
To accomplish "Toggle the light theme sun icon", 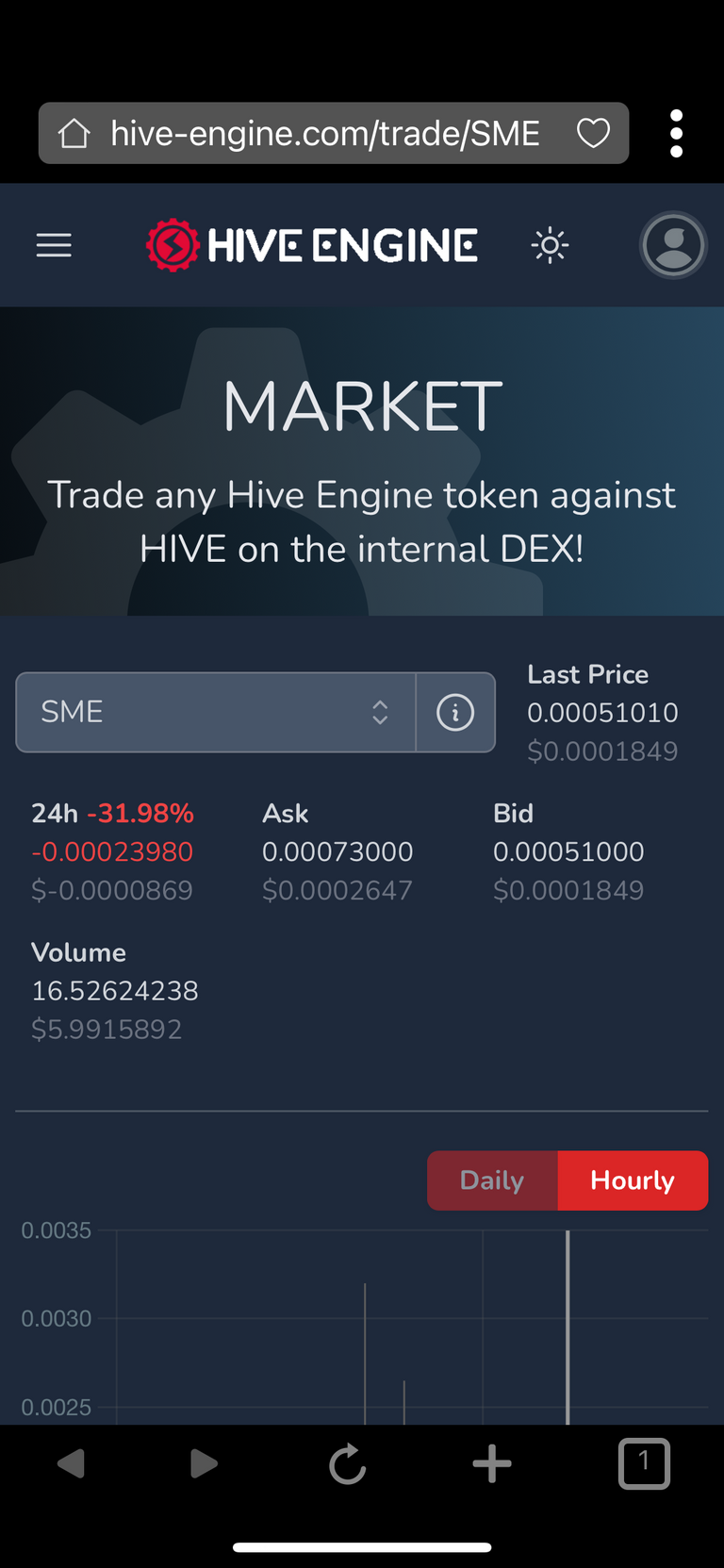I will click(550, 245).
